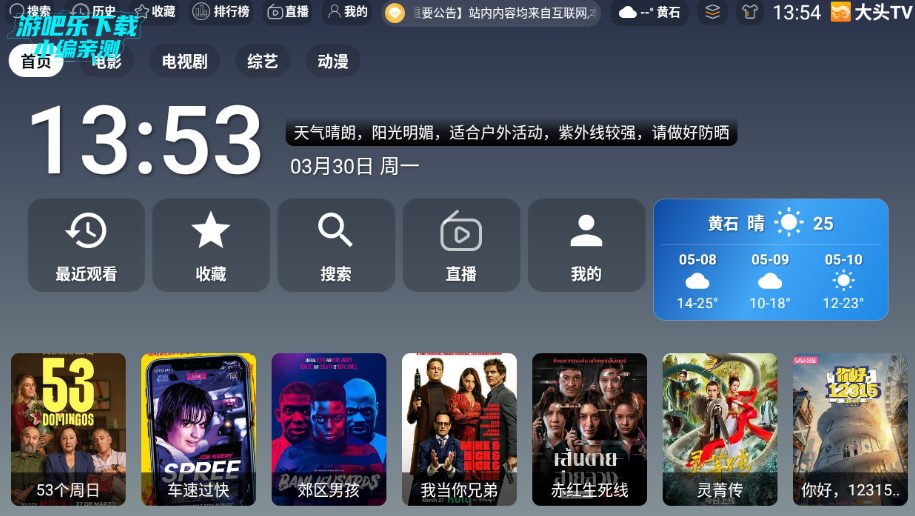Open the 搜索 search tile
This screenshot has width=915, height=516.
point(336,245)
